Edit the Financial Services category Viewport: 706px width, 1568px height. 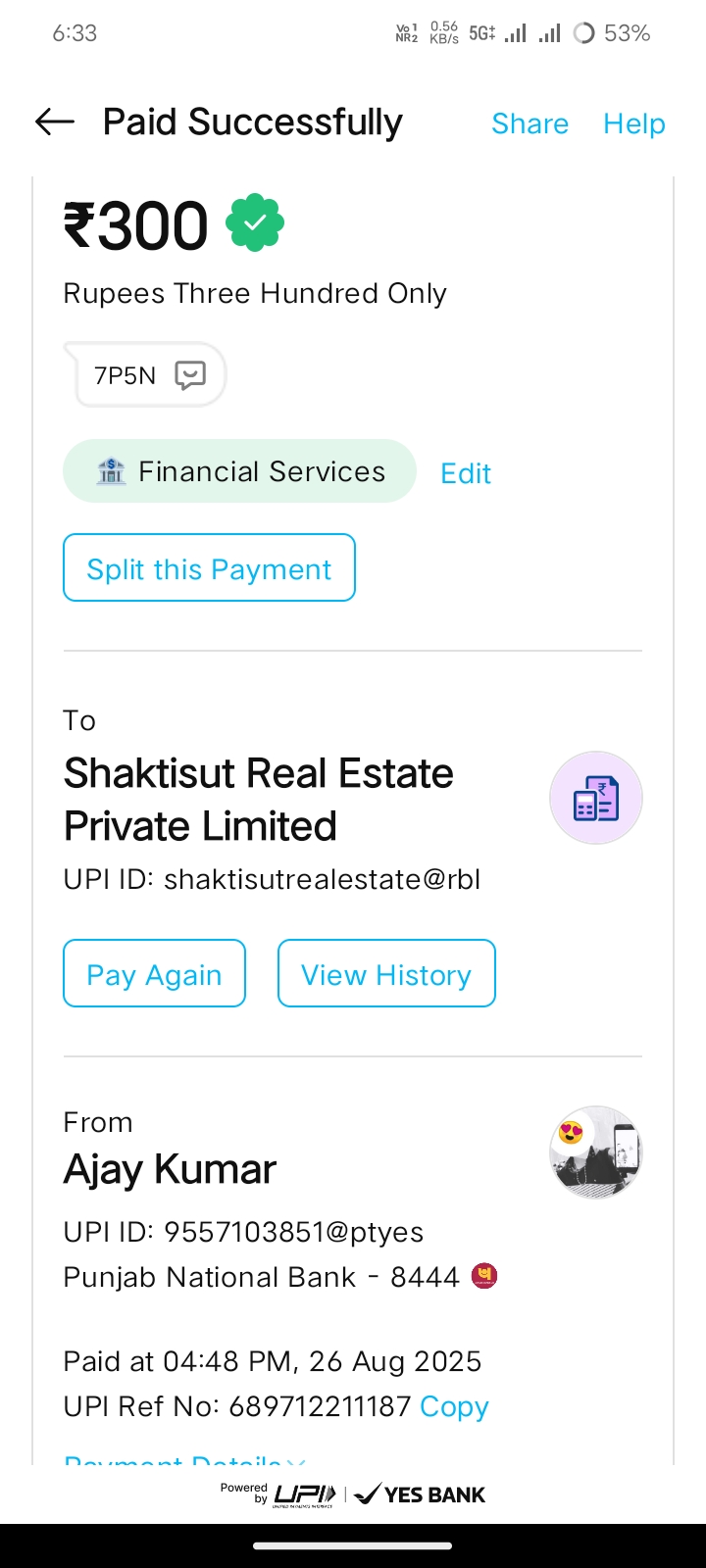466,473
